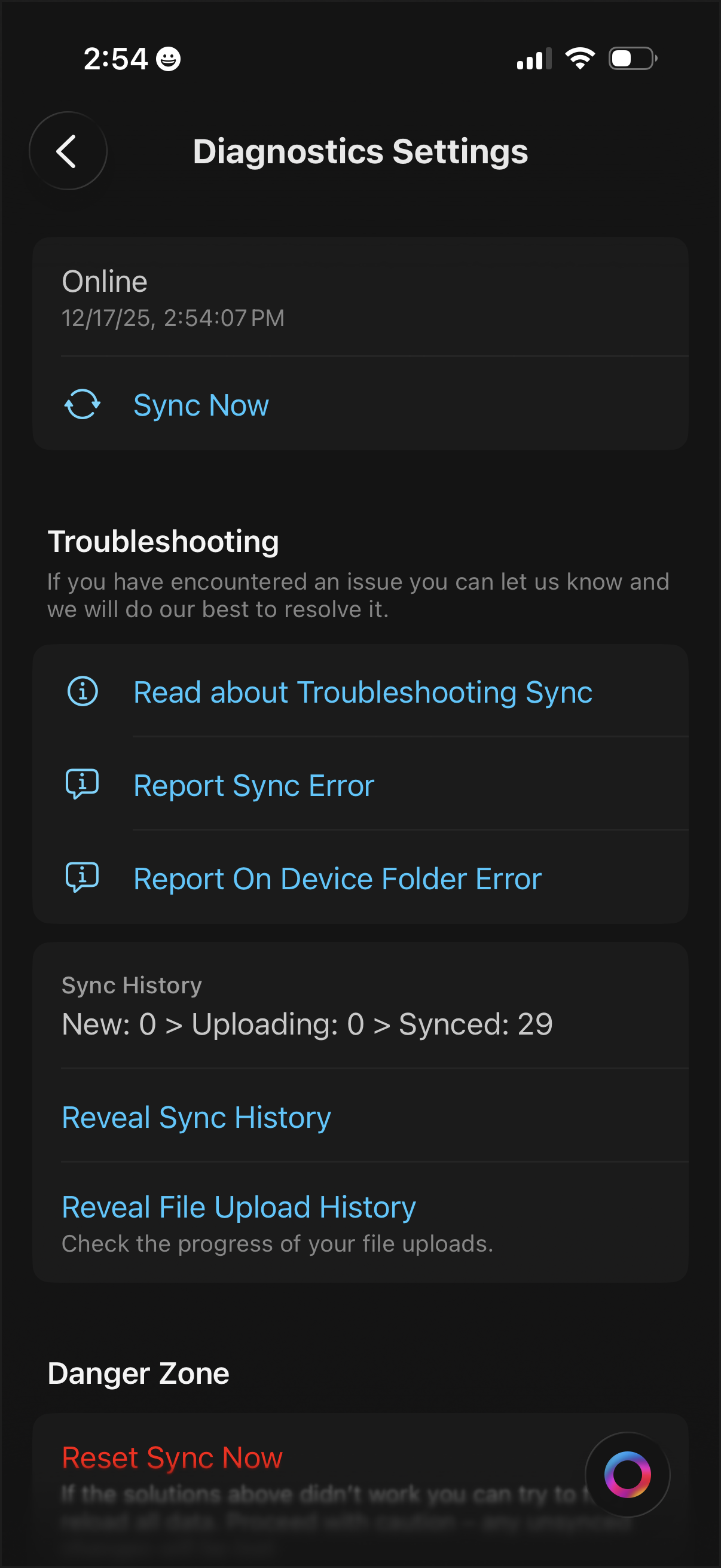The height and width of the screenshot is (1568, 721).
Task: Tap the back chevron to leave Diagnostics Settings
Action: (x=67, y=151)
